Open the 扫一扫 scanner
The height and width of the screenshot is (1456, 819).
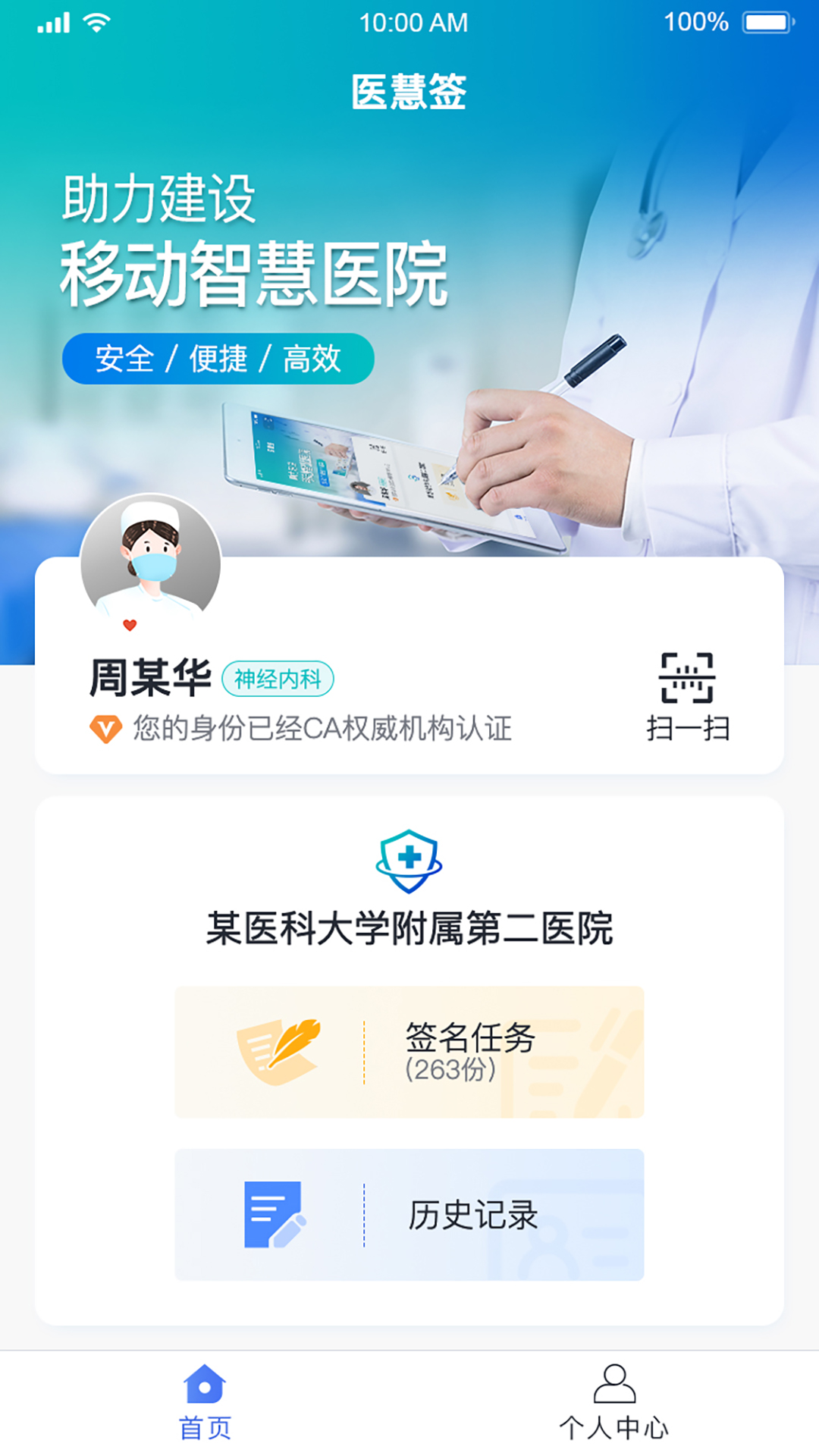click(687, 695)
